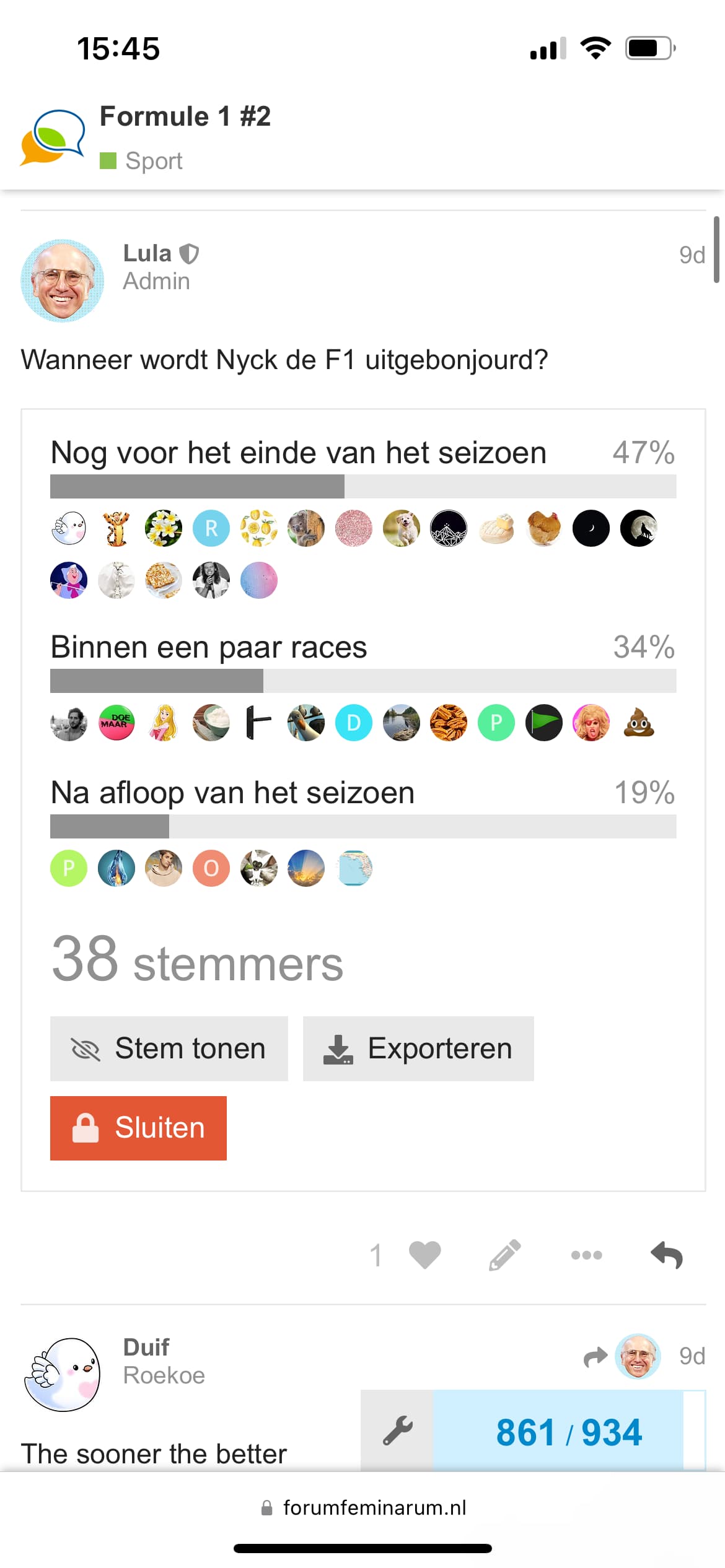This screenshot has height=1568, width=725.
Task: Export the poll results with Exporteren
Action: tap(418, 1048)
